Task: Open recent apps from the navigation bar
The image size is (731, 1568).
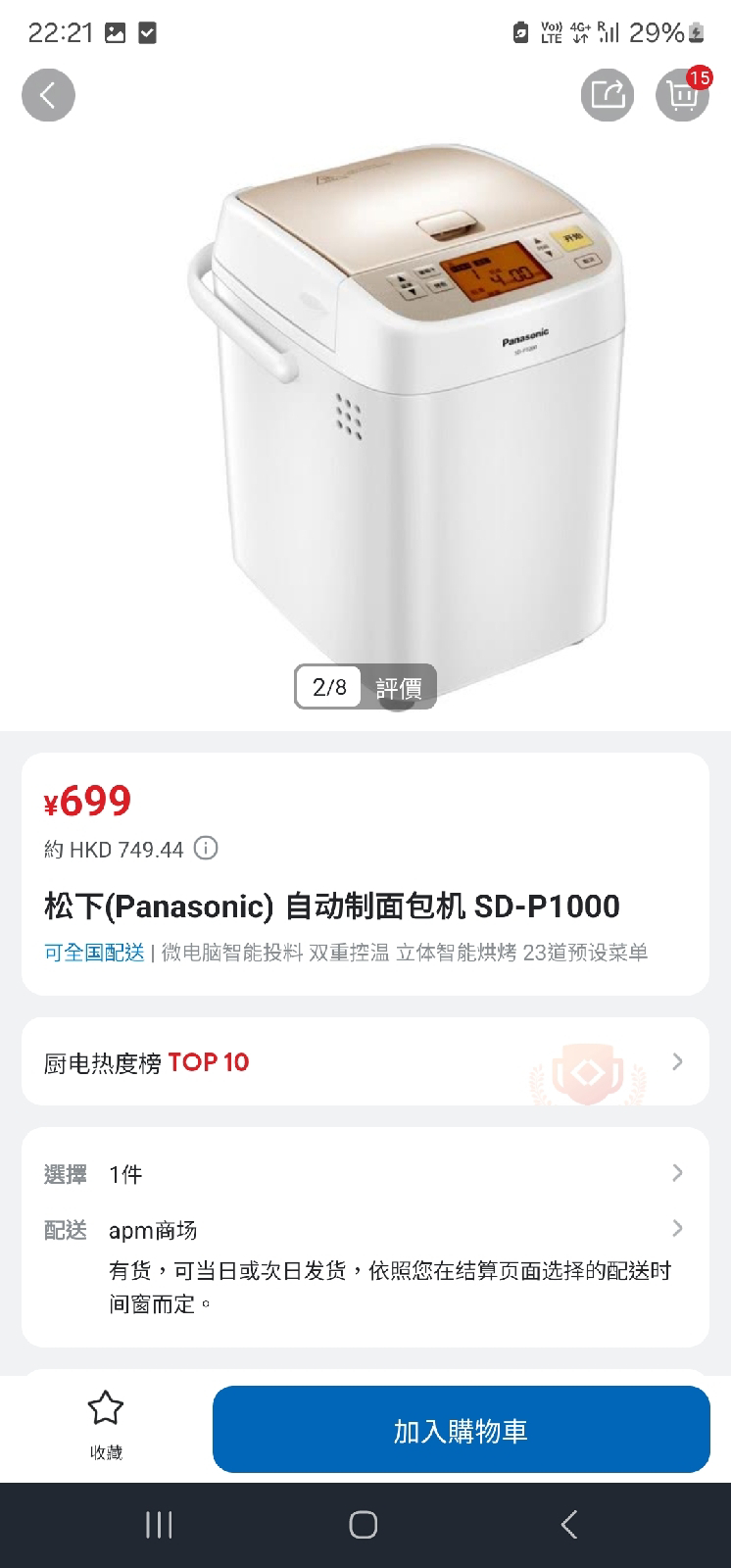Action: pyautogui.click(x=159, y=1525)
